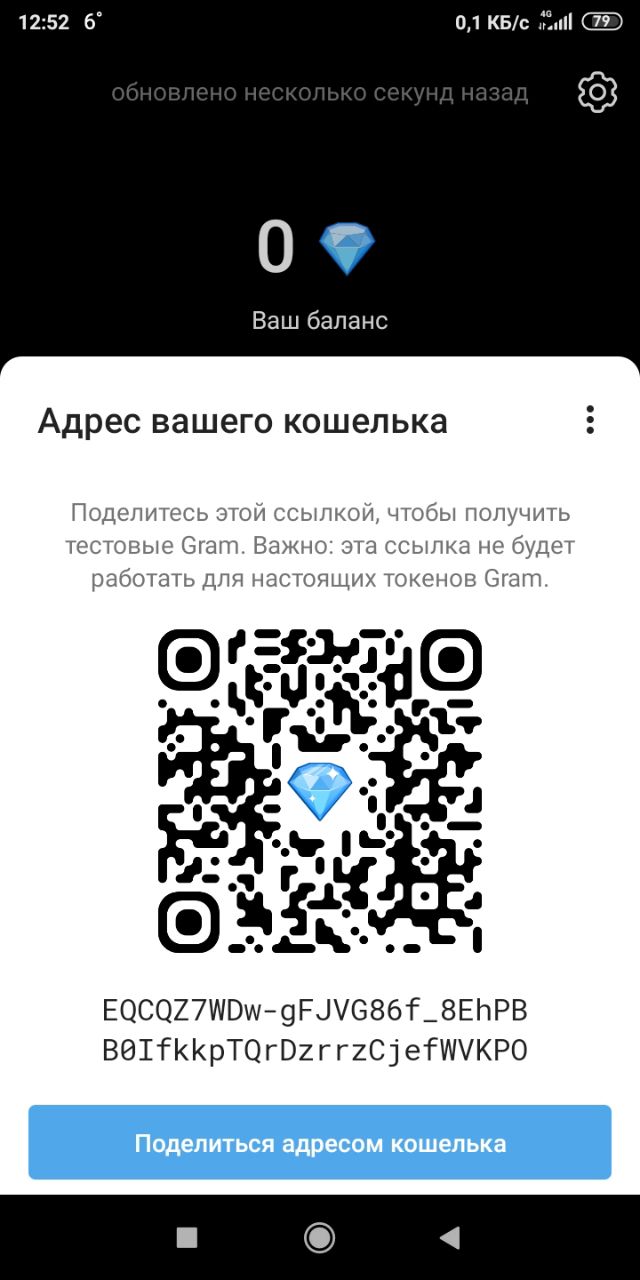Tap the system home button
The height and width of the screenshot is (1280, 640).
point(320,1238)
